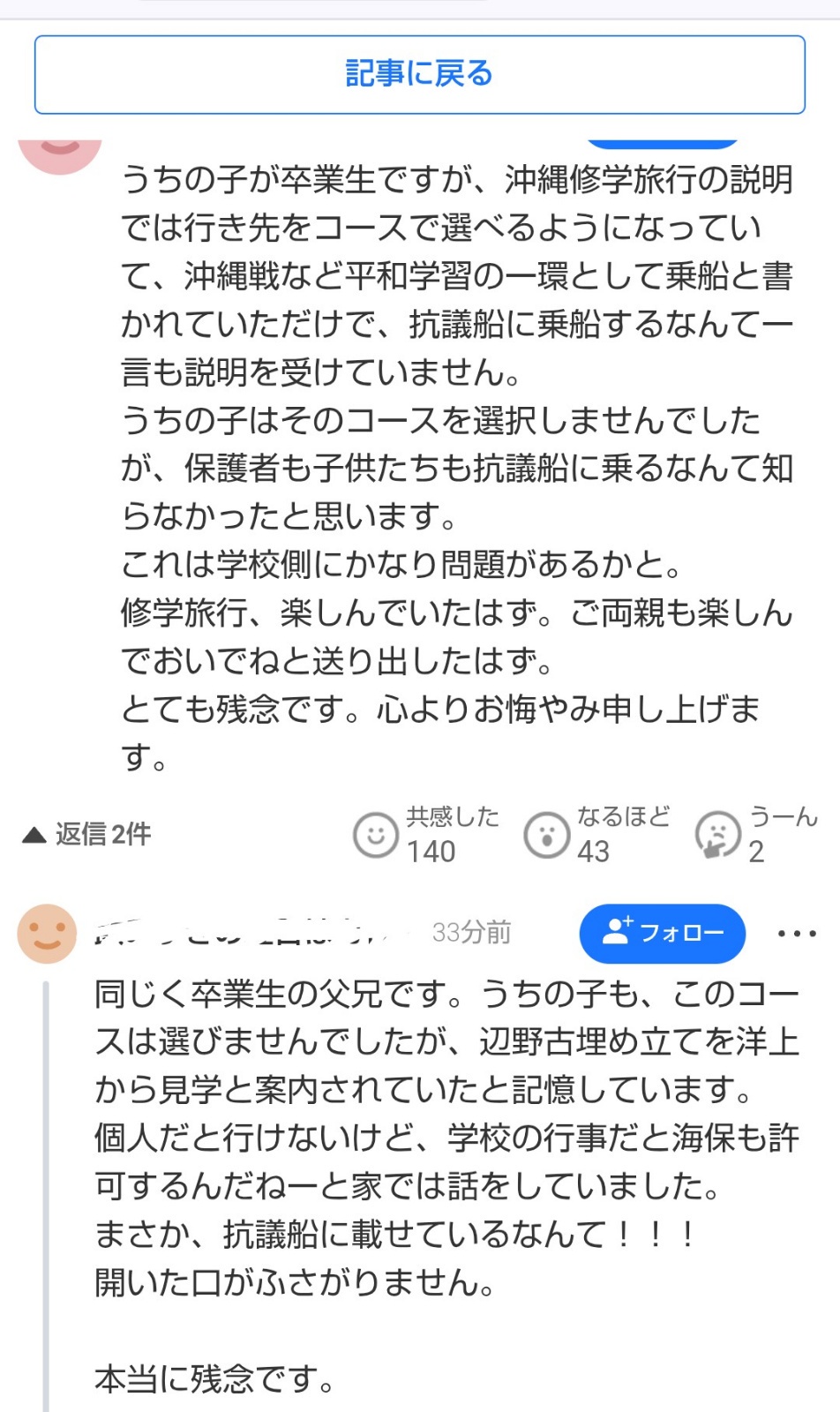
Task: Collapse the 返信2件 replies
Action: (86, 834)
